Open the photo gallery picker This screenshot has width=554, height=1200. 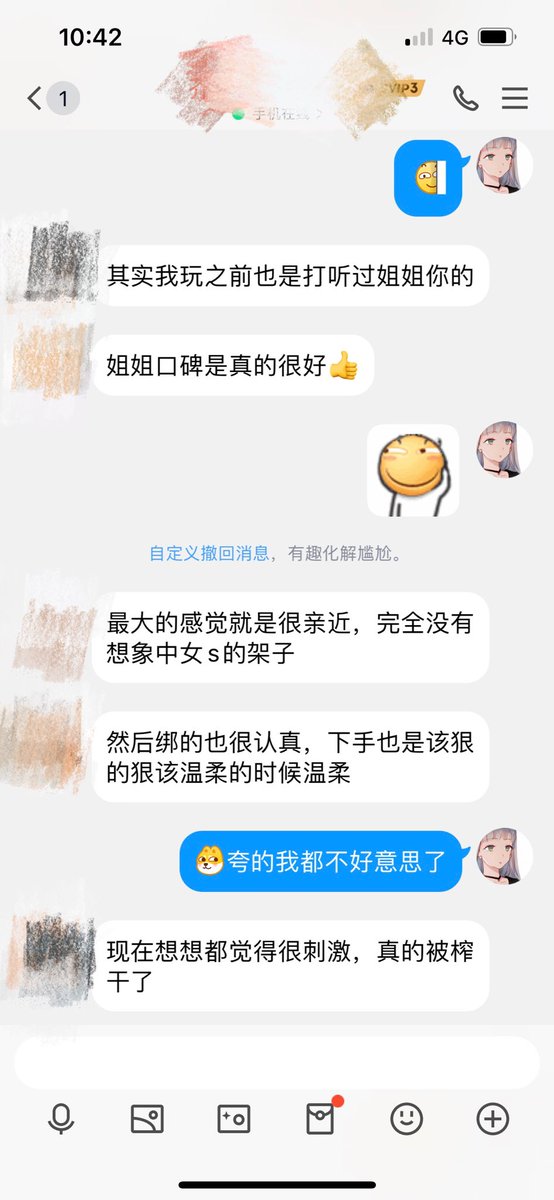tap(147, 1119)
